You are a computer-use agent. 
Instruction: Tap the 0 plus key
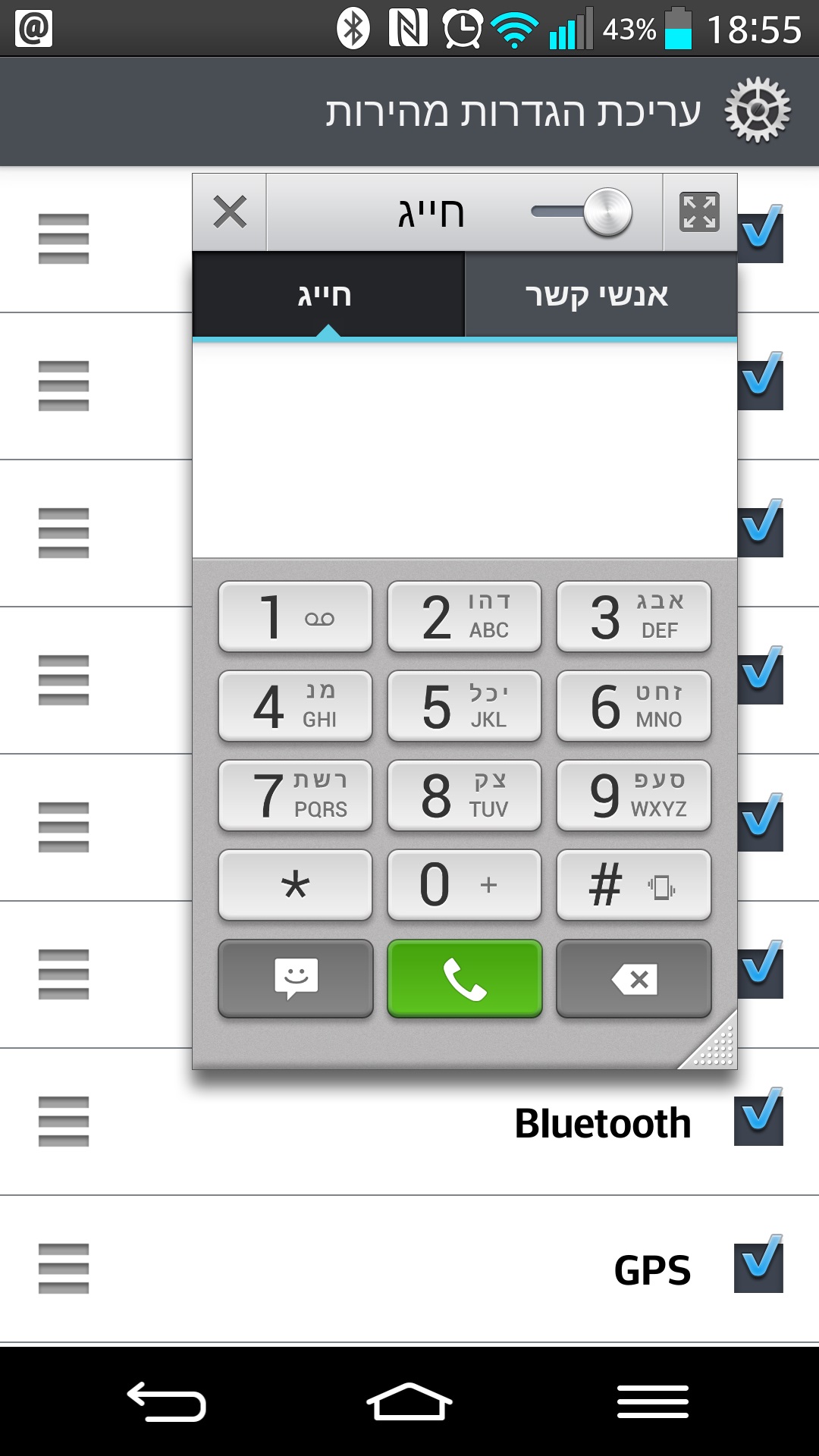click(x=464, y=885)
